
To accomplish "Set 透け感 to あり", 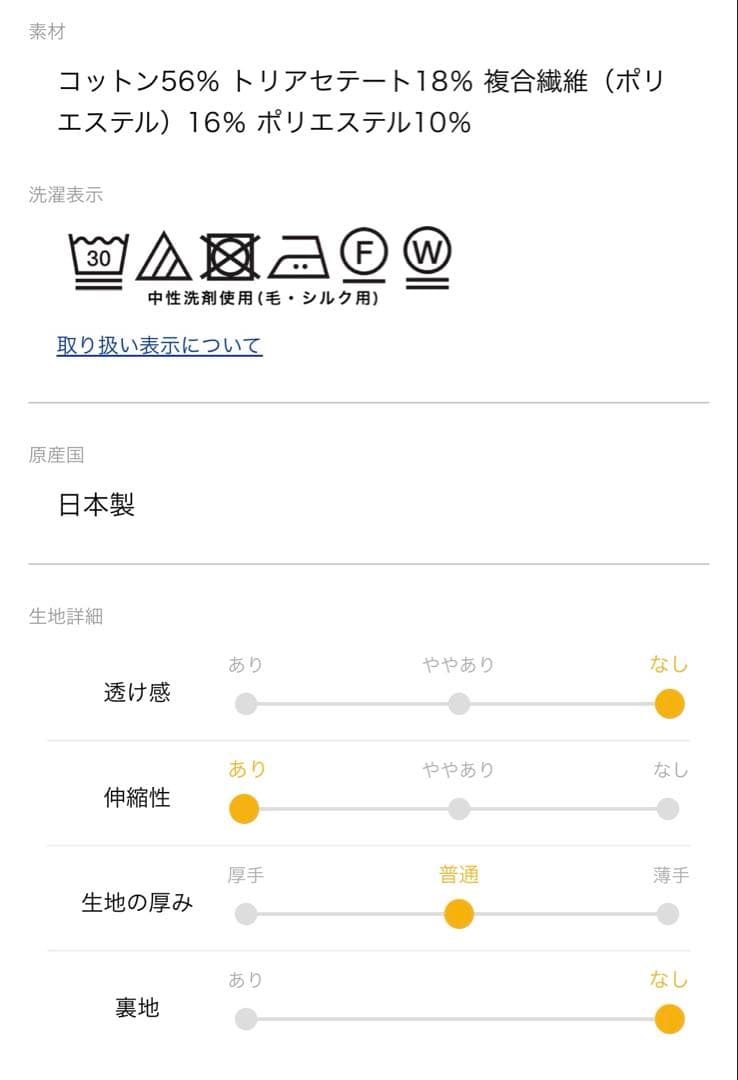I will [243, 703].
